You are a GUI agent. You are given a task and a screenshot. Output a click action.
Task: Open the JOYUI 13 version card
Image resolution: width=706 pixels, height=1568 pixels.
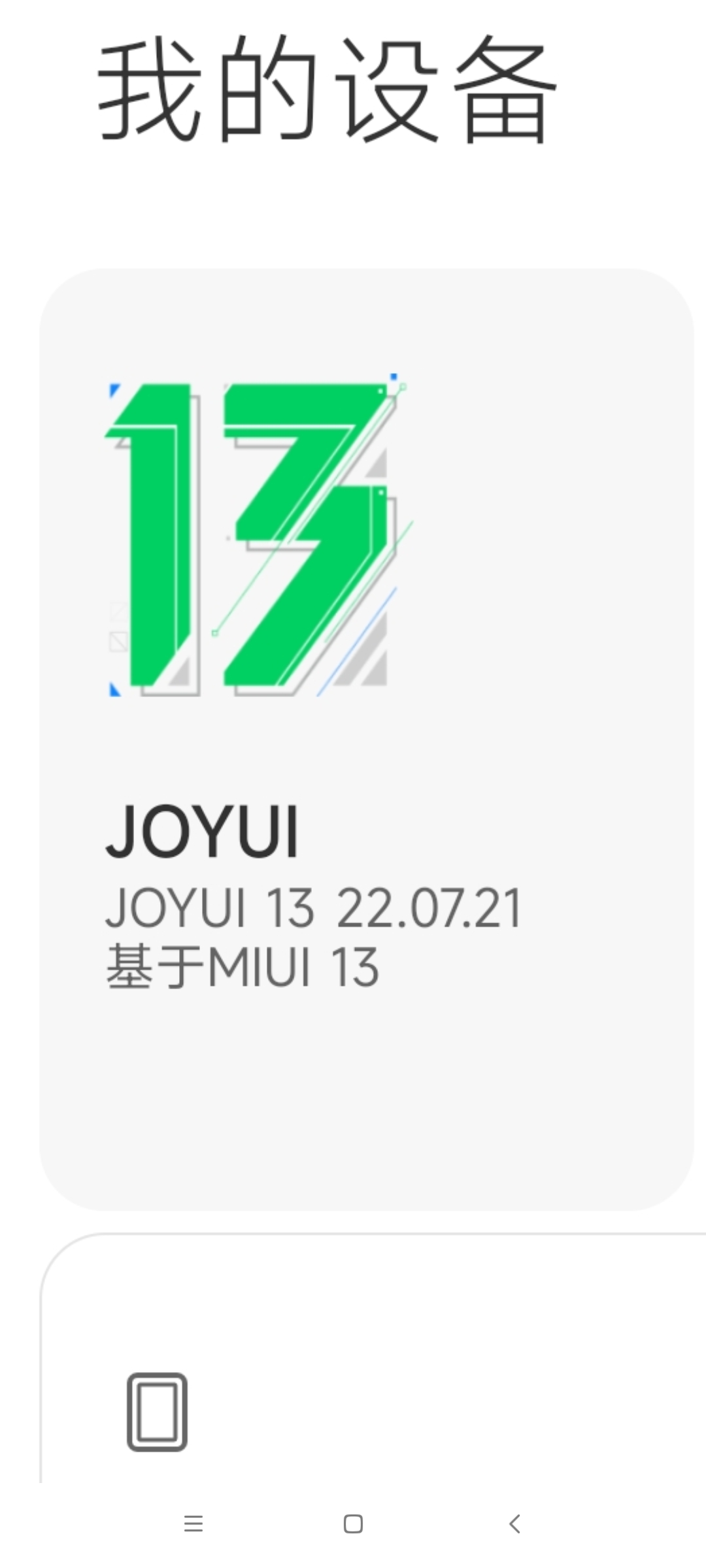point(366,740)
